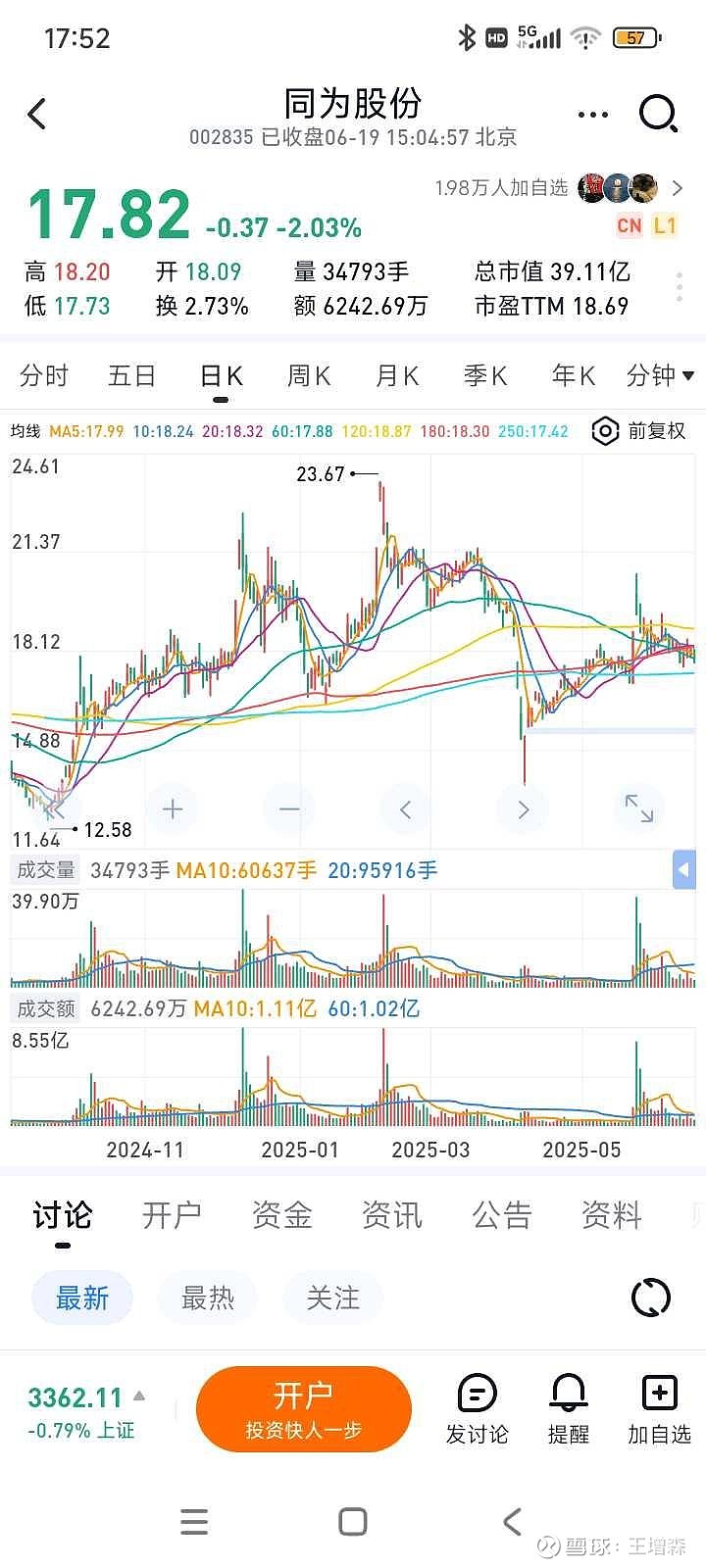
Task: Open the 分钟 interval dropdown
Action: coord(660,376)
